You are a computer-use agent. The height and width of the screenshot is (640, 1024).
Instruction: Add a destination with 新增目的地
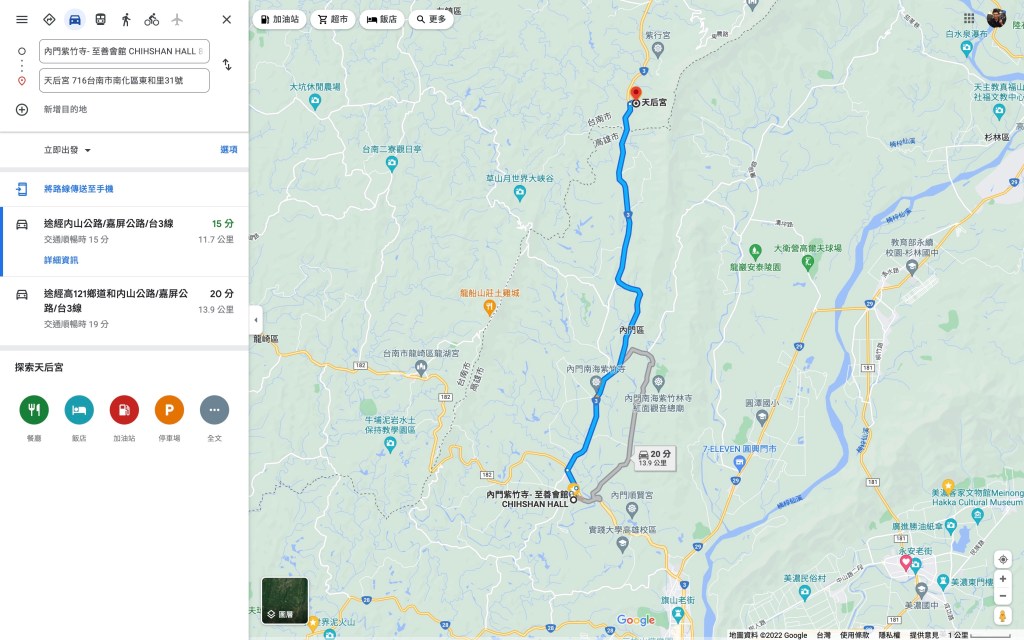(x=64, y=109)
